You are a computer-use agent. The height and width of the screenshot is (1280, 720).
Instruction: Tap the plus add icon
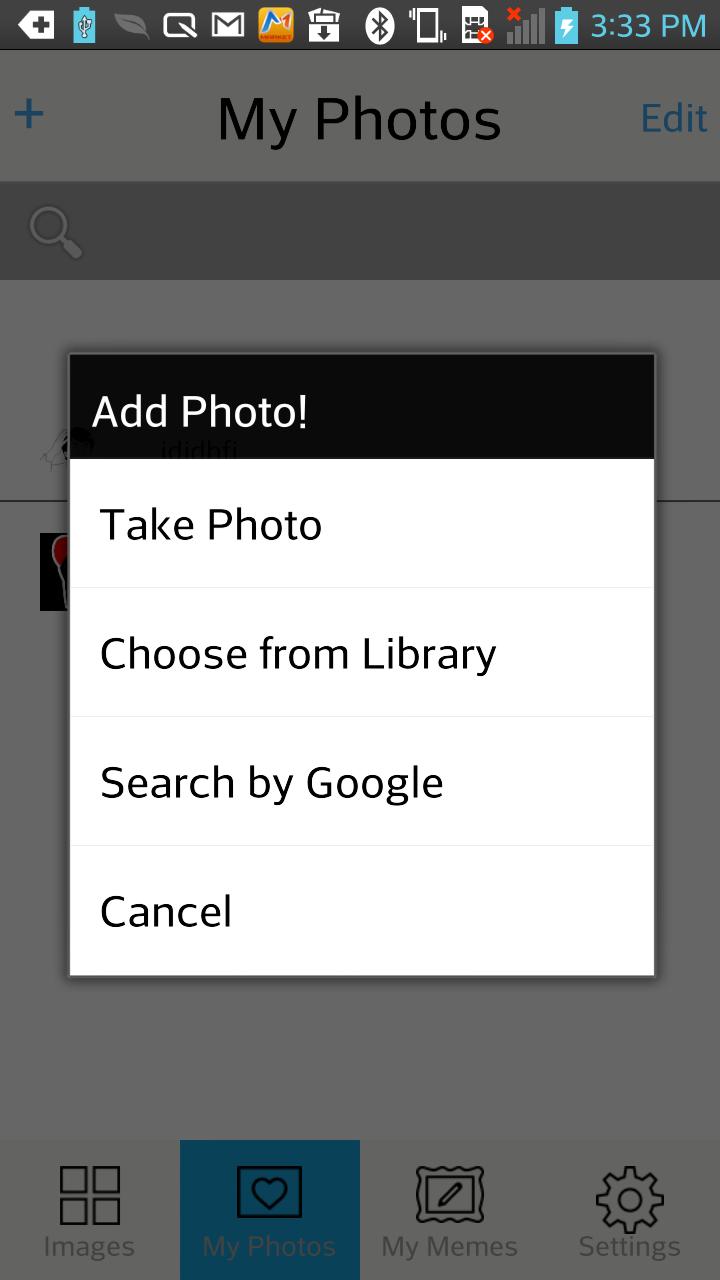[29, 115]
